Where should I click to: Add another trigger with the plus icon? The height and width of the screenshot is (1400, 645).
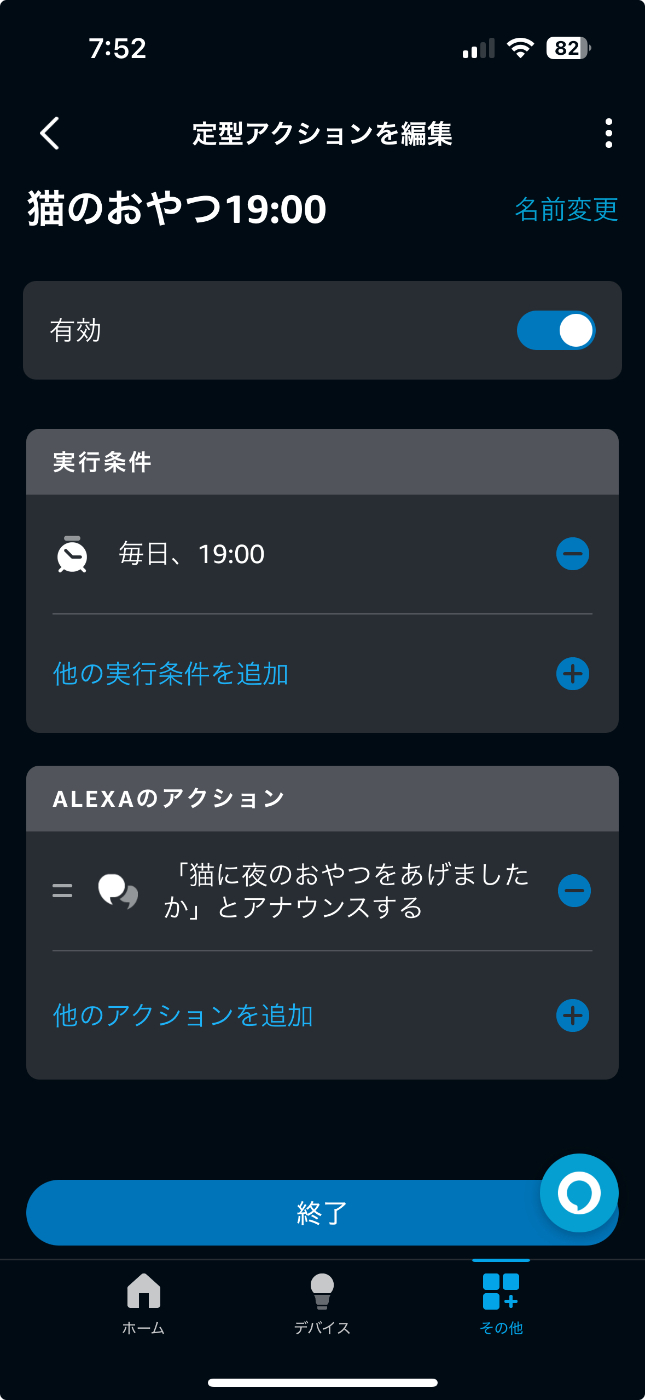(573, 674)
